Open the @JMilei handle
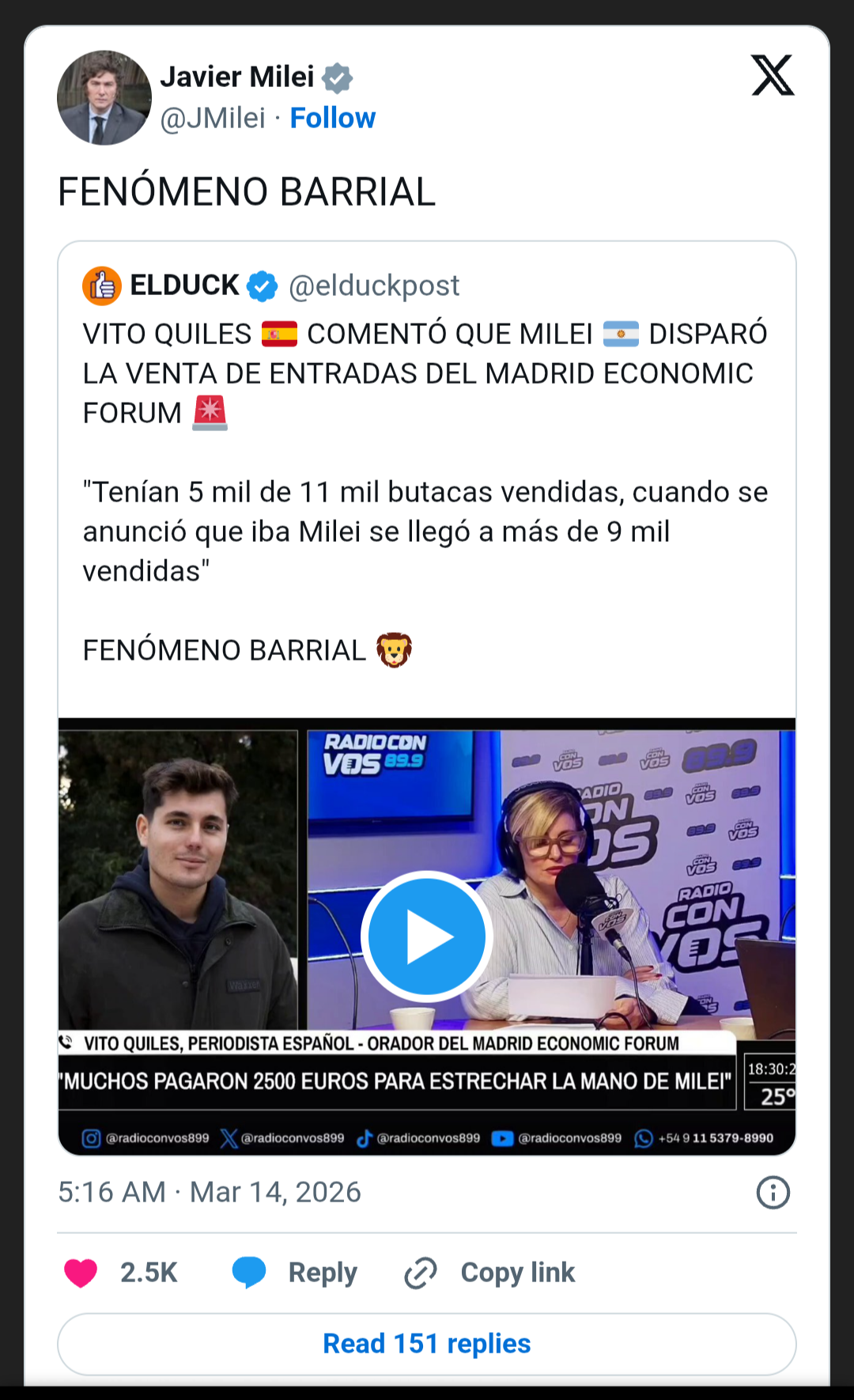 (213, 118)
